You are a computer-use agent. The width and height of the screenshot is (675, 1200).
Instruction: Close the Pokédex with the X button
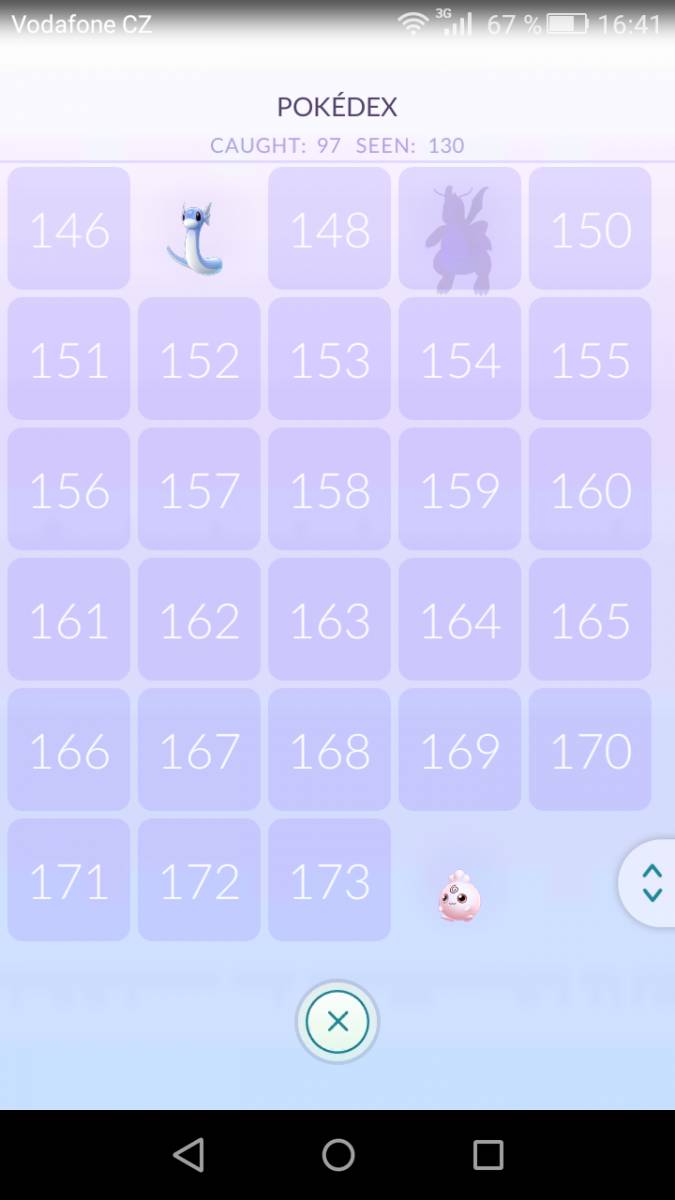coord(337,1022)
